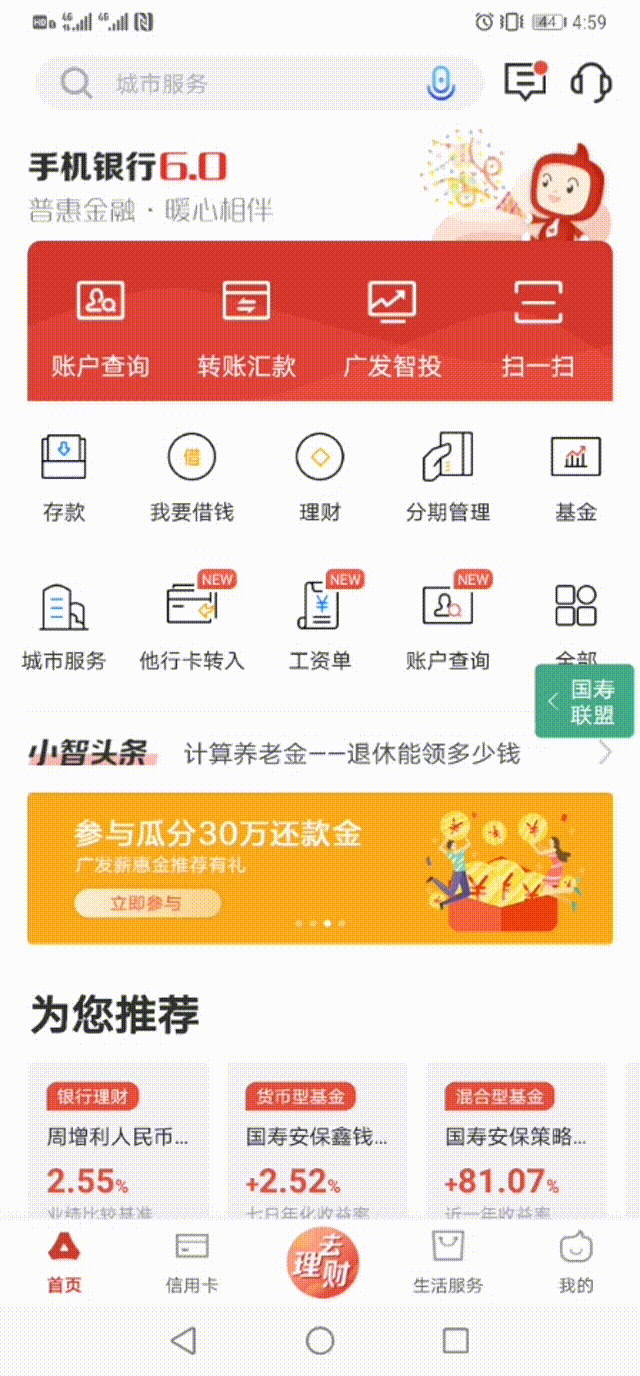This screenshot has width=640, height=1376.
Task: Switch to the 信用卡 tab
Action: (192, 1262)
